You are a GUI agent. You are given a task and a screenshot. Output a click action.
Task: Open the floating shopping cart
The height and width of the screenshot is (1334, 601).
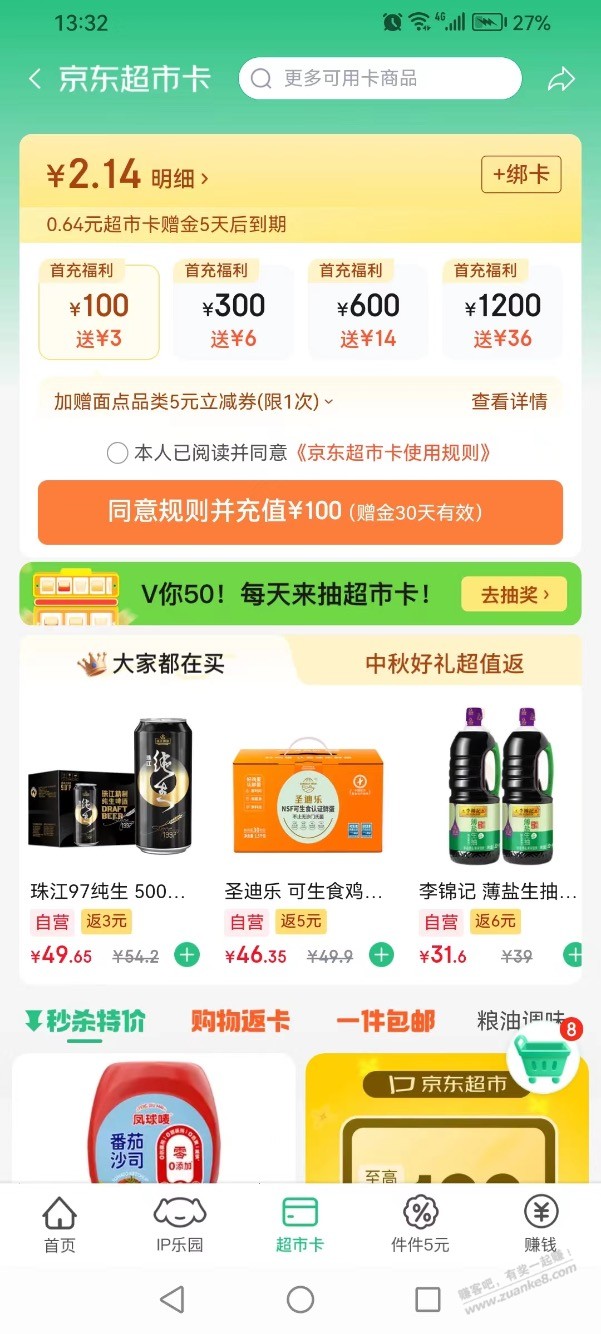(543, 1063)
